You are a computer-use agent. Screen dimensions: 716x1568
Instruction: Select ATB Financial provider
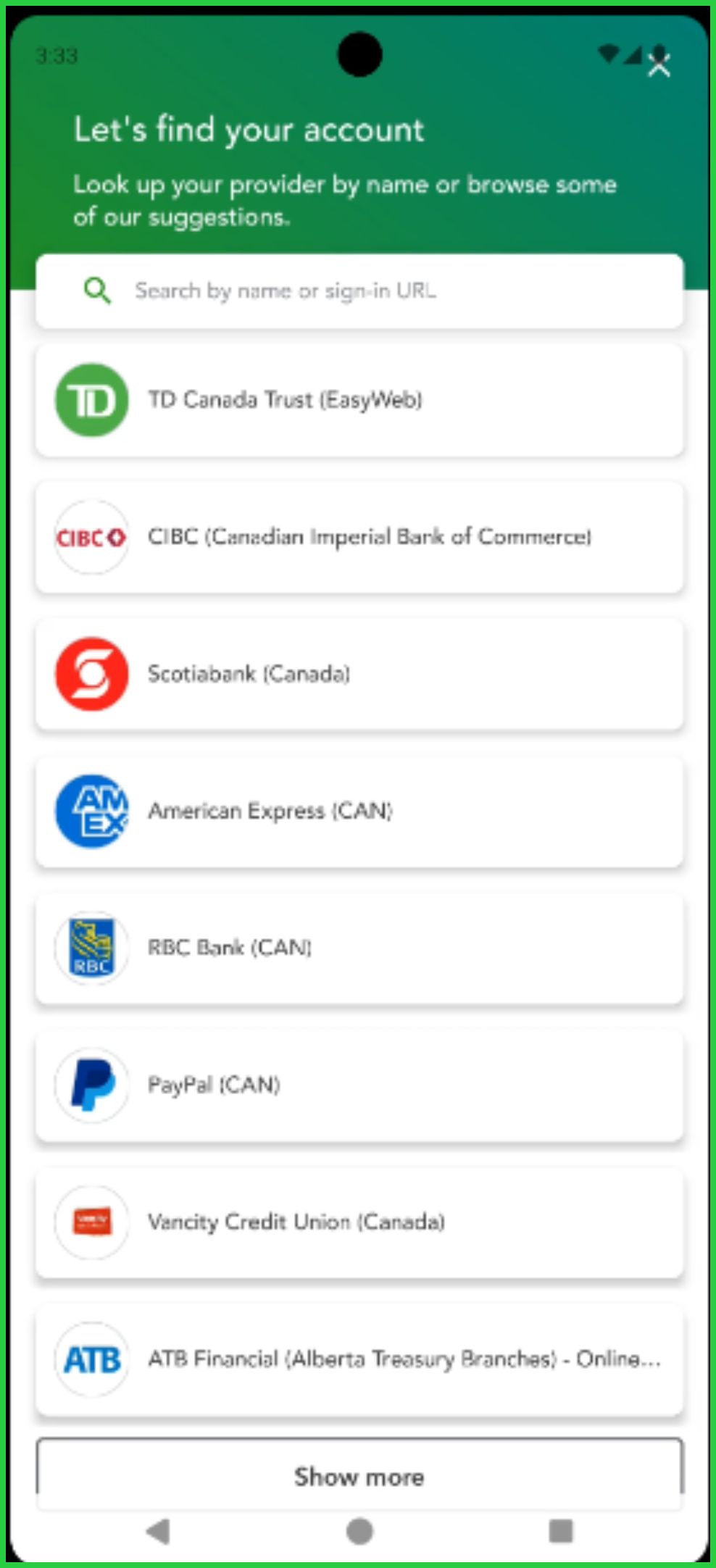coord(359,1359)
